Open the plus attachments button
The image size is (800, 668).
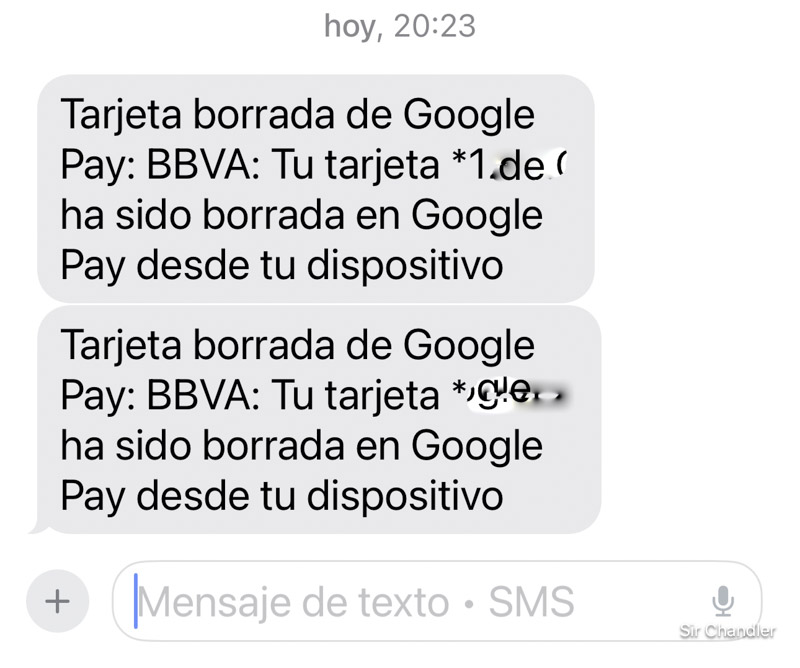[x=58, y=601]
